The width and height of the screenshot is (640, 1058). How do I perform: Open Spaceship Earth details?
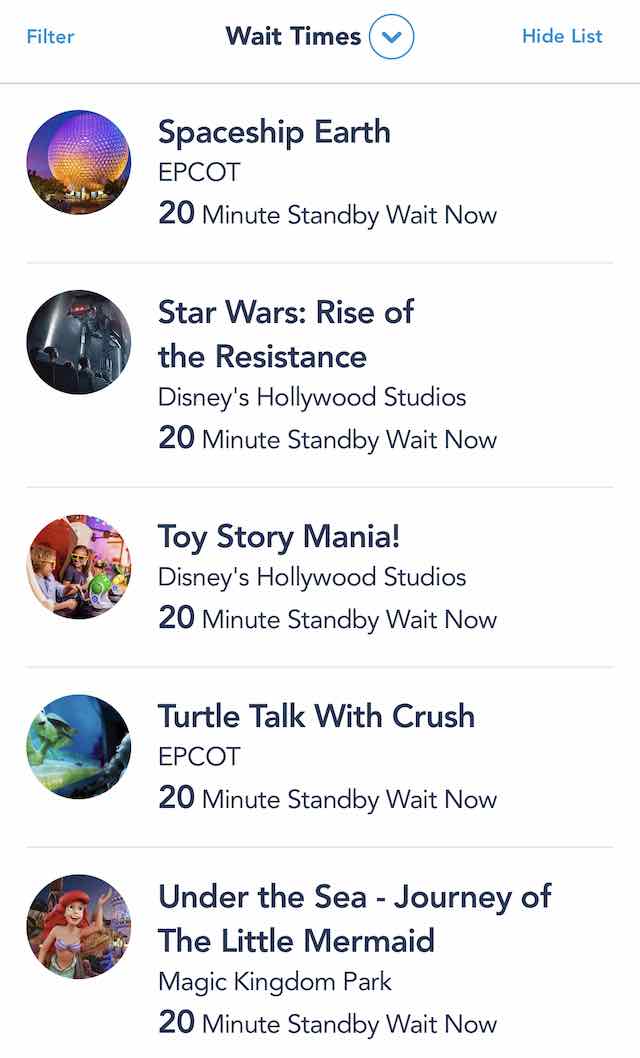(320, 173)
